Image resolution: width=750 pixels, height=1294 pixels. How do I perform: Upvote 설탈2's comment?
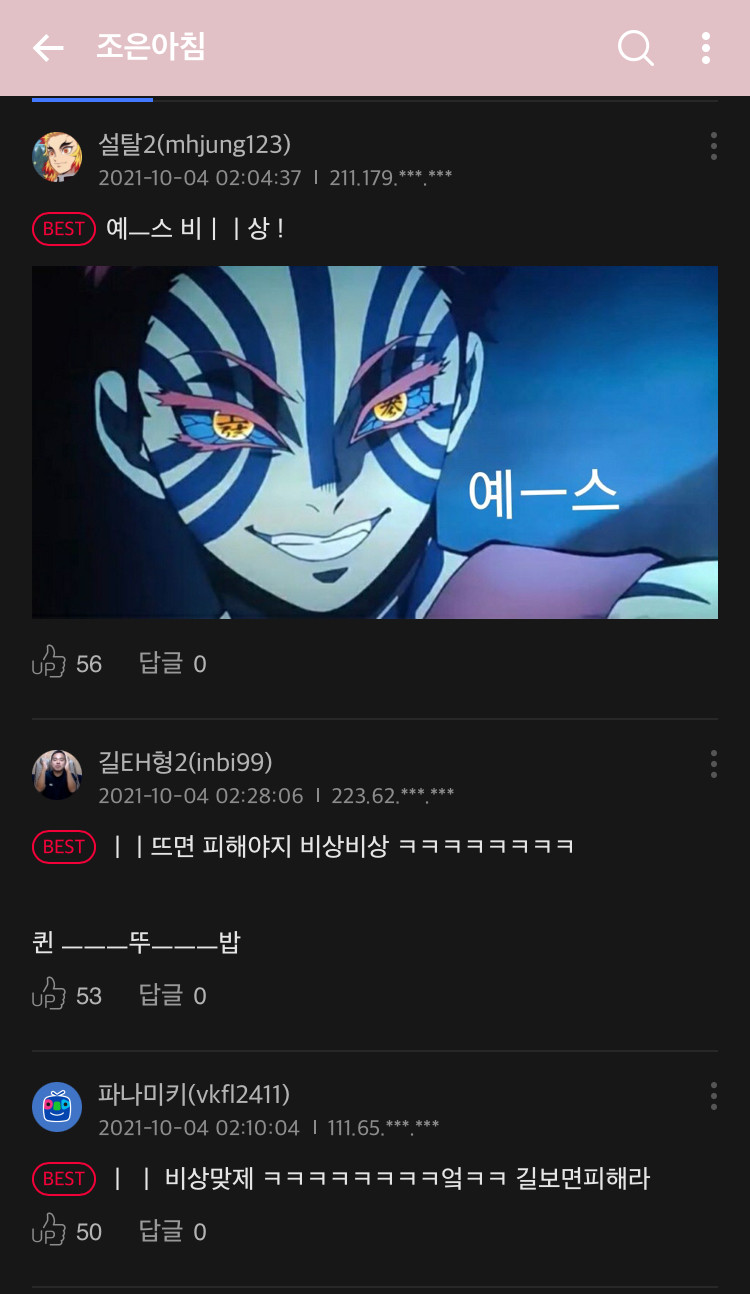pos(50,663)
